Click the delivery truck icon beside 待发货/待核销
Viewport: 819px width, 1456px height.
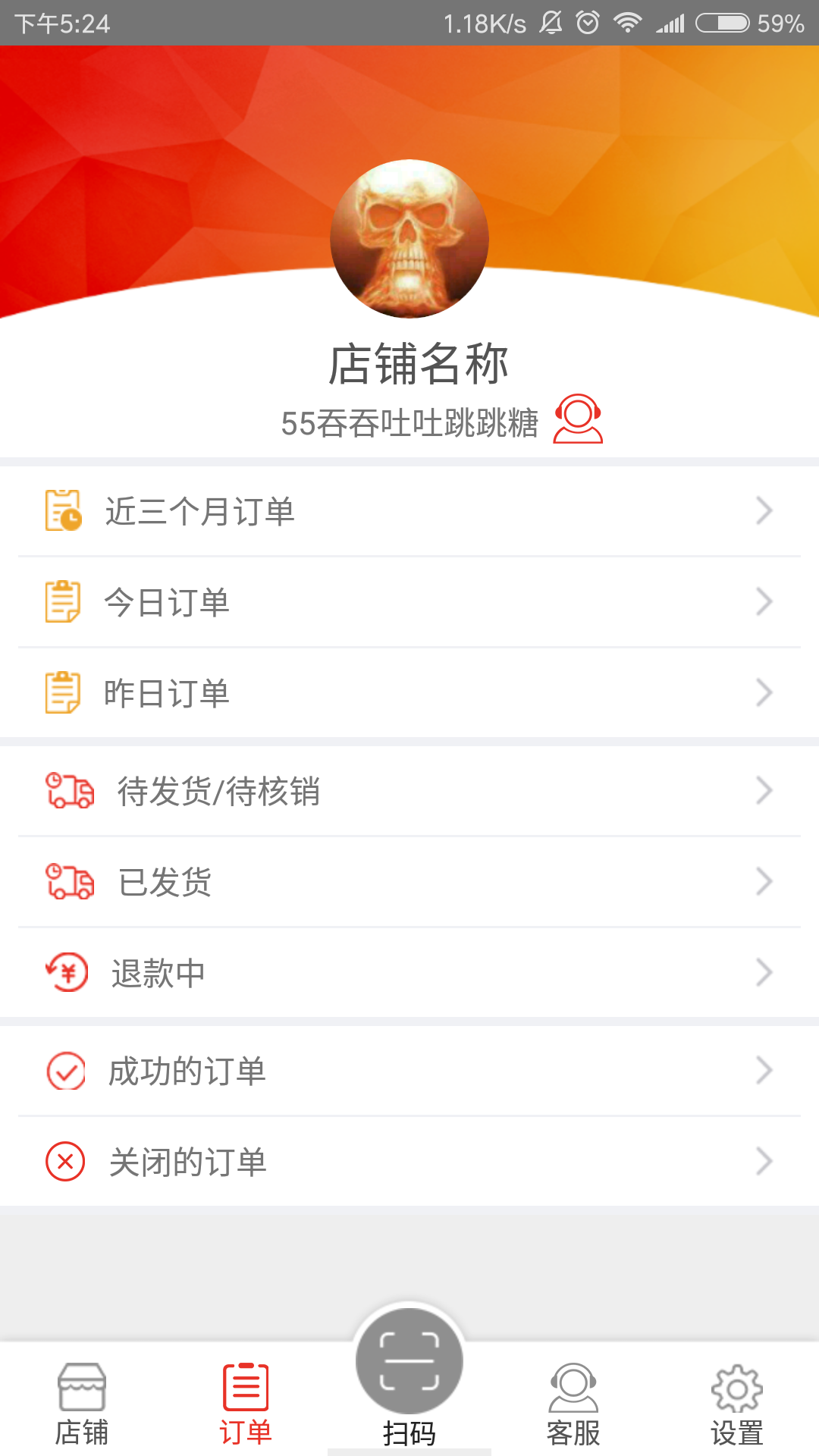[68, 792]
